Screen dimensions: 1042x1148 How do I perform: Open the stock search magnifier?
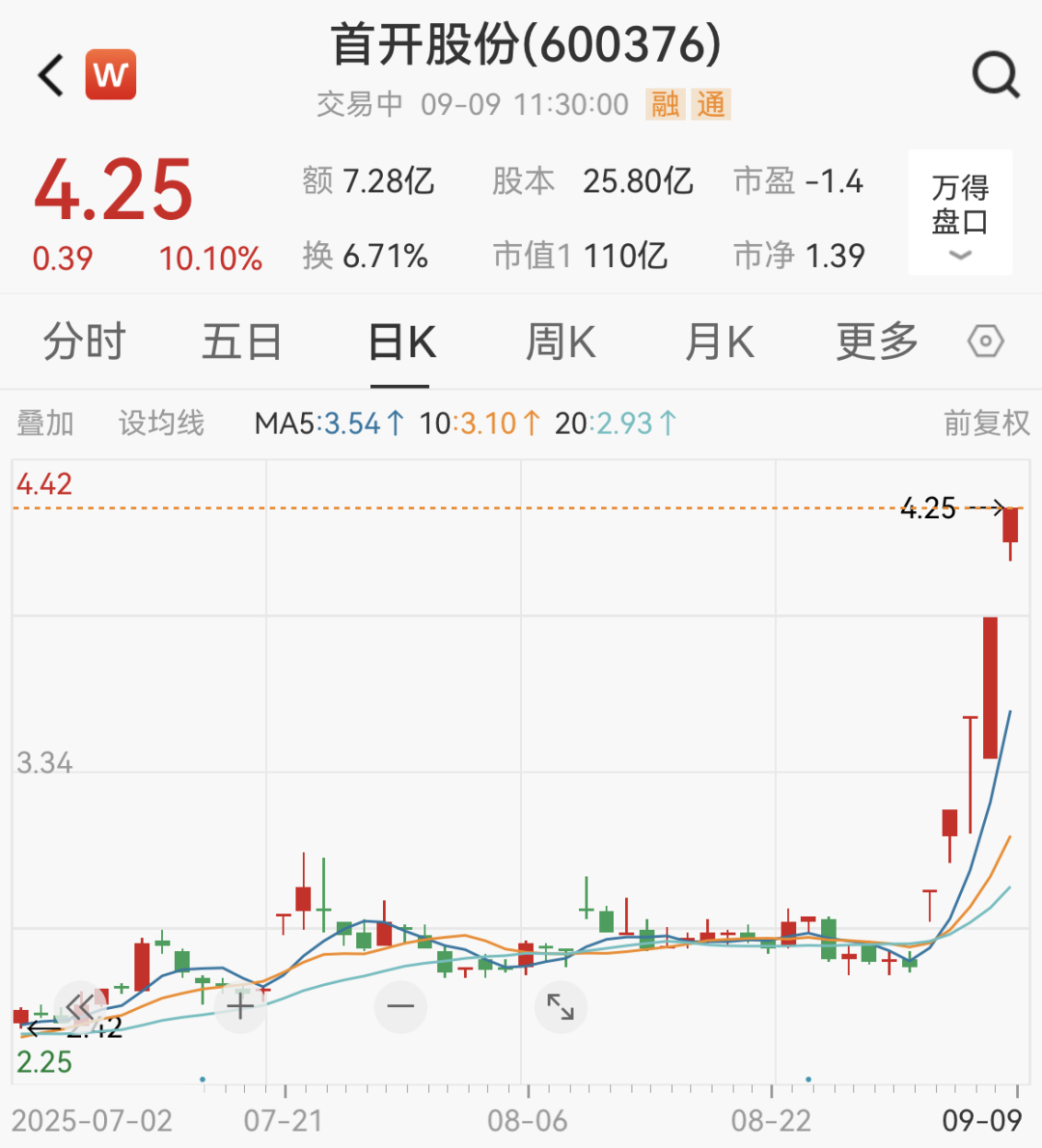(x=996, y=74)
